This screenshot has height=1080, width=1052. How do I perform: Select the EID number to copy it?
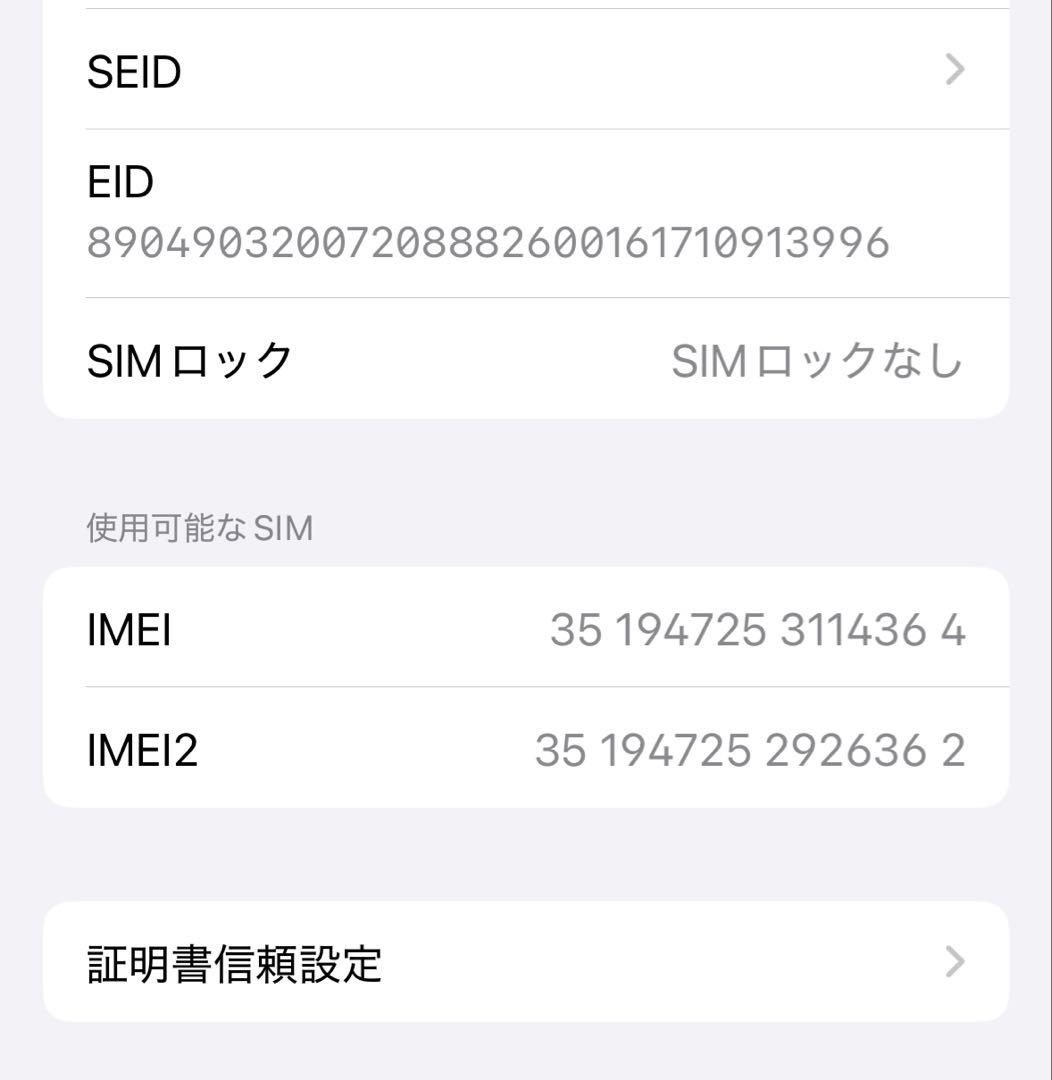click(x=490, y=240)
